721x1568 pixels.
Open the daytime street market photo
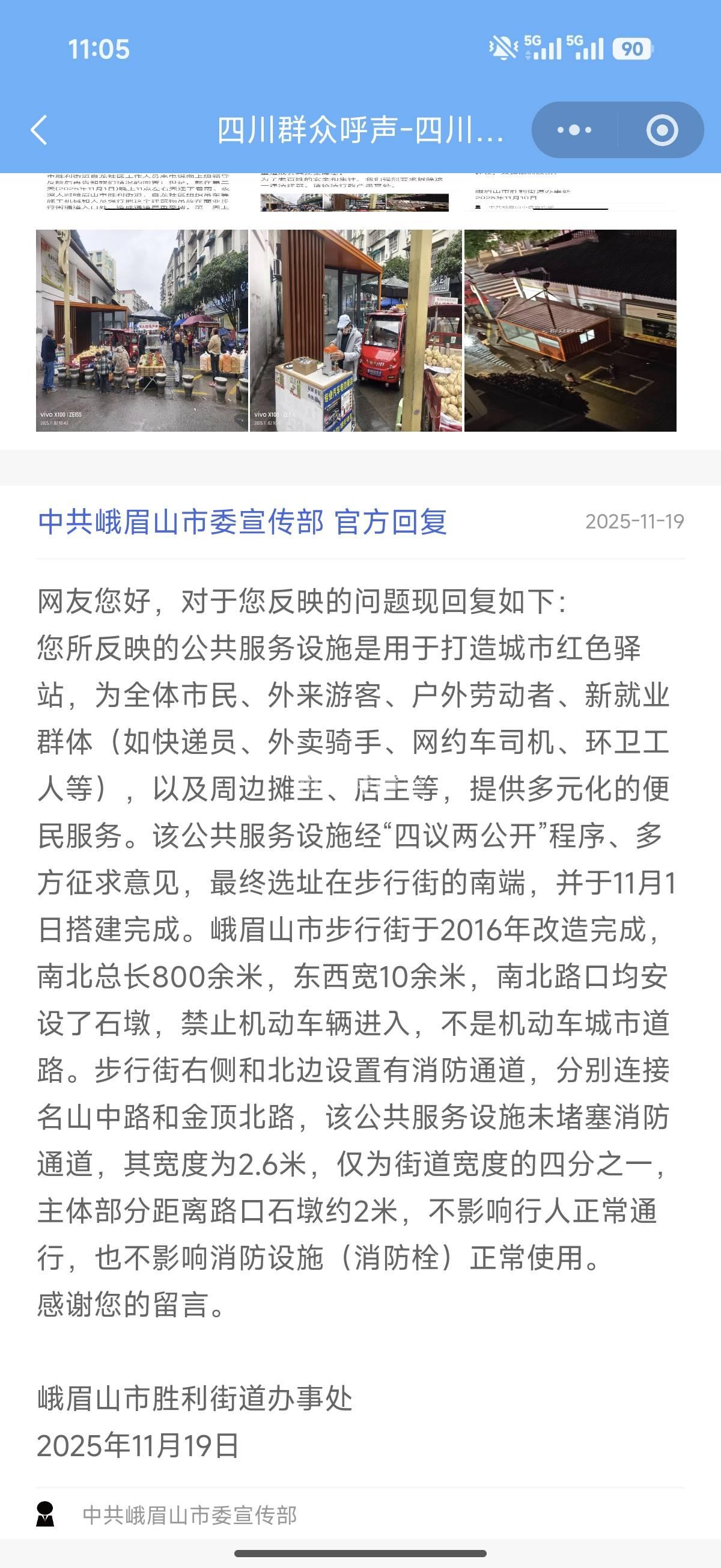[x=142, y=330]
